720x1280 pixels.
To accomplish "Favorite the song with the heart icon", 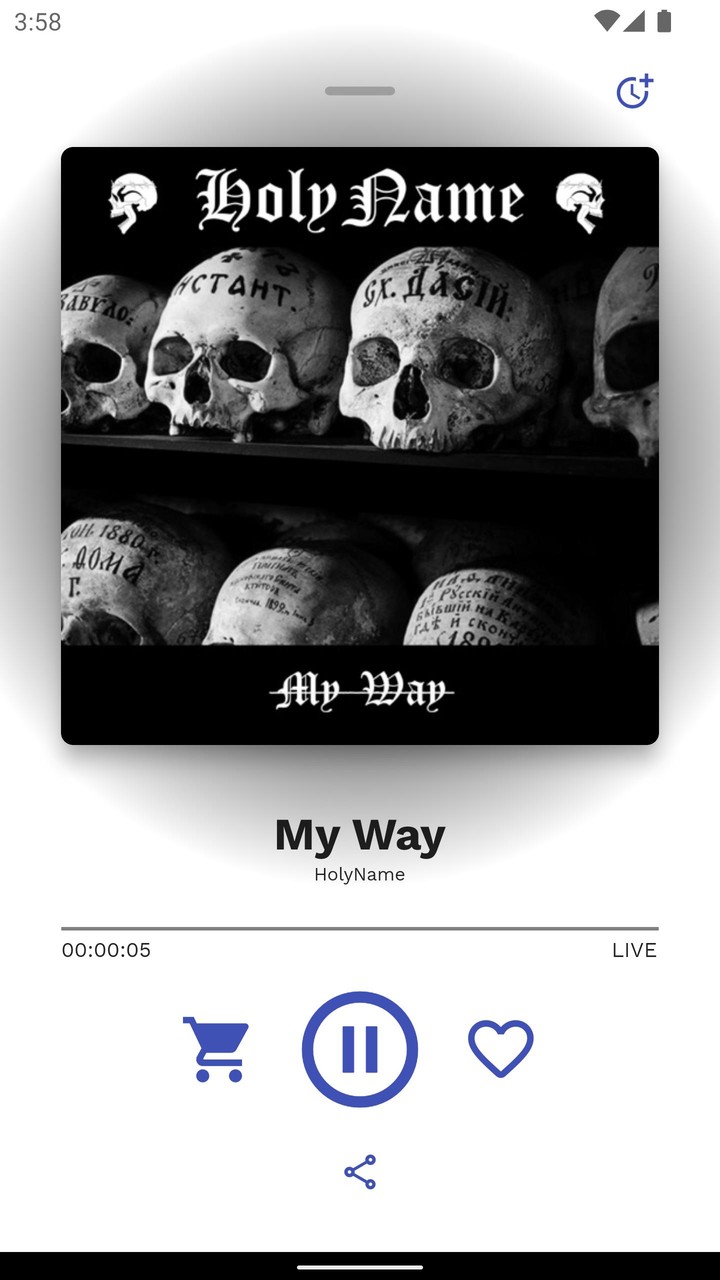I will pos(501,1047).
